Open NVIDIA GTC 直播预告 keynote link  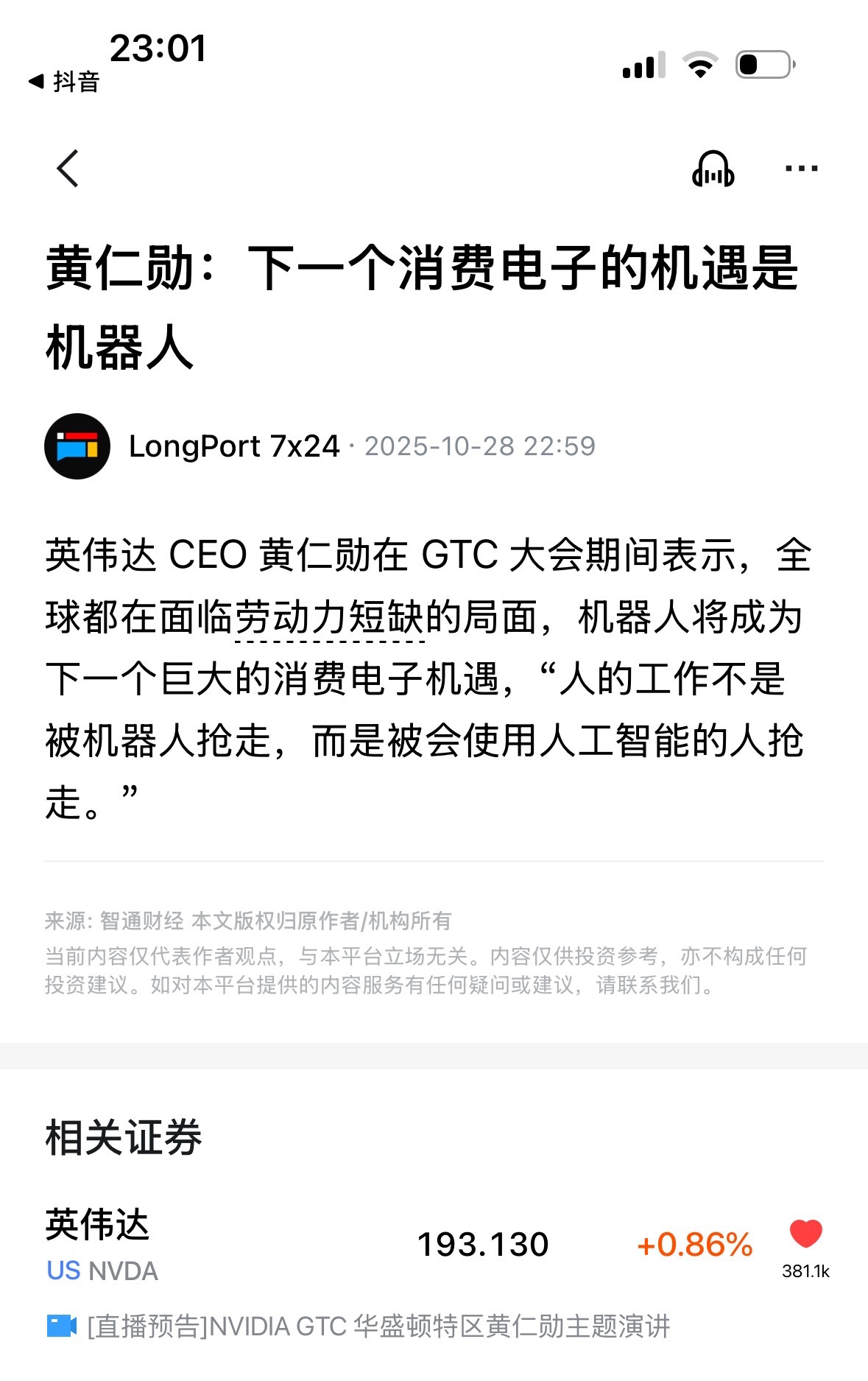click(378, 1326)
